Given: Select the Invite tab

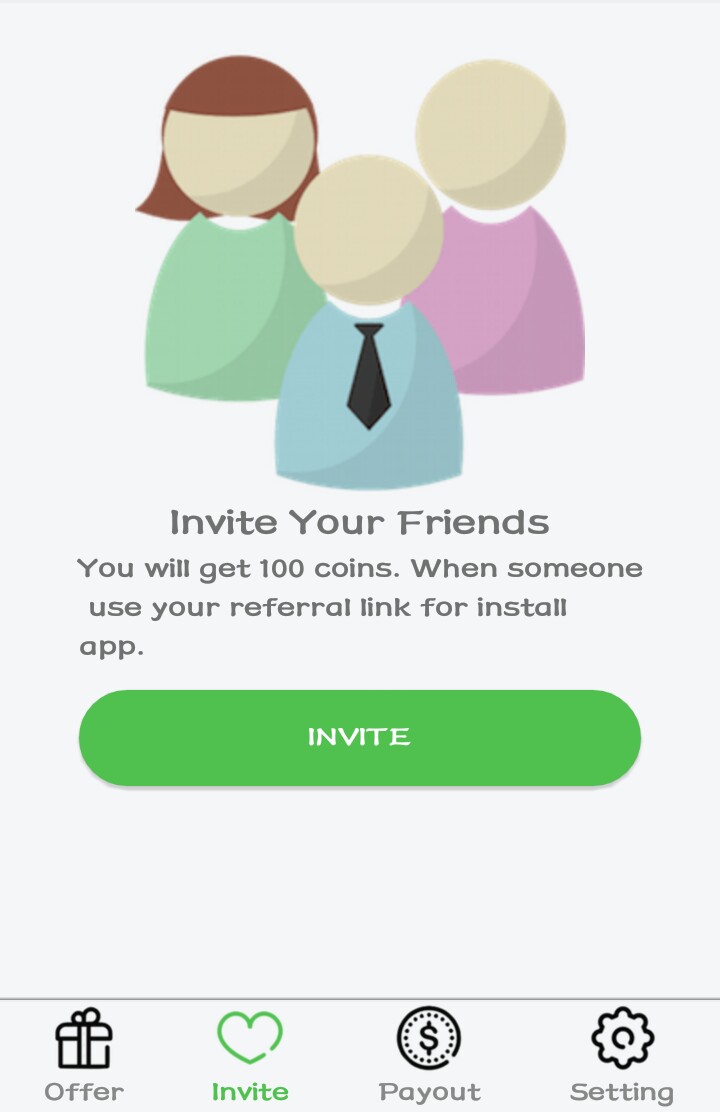Looking at the screenshot, I should (x=250, y=1054).
